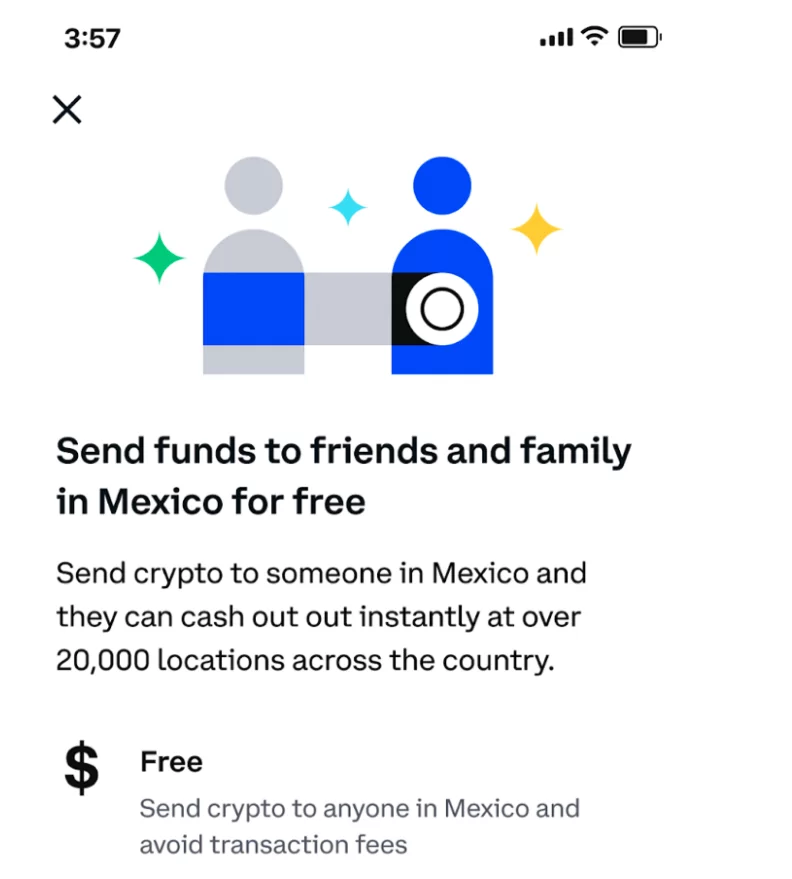Click the blue circle head of right figure
Image resolution: width=792 pixels, height=879 pixels.
[441, 184]
